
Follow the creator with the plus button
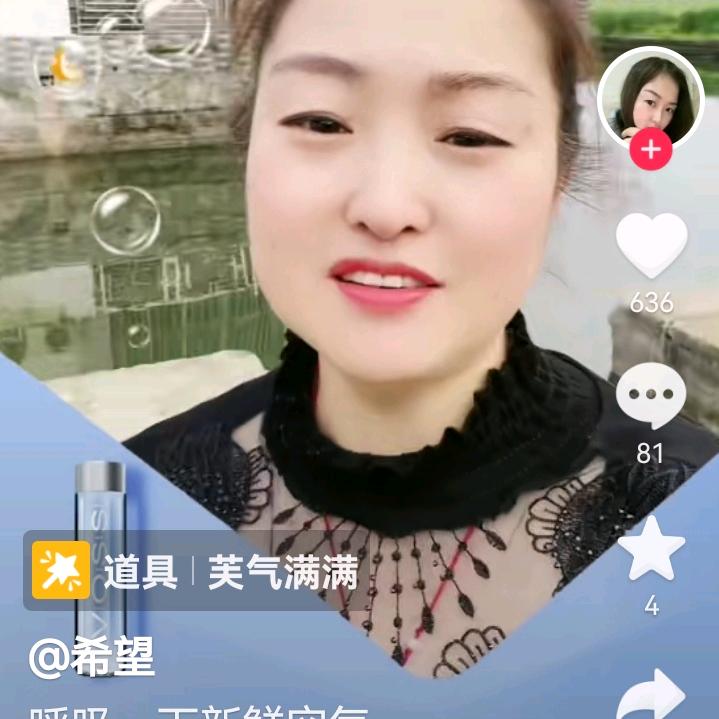(x=651, y=151)
